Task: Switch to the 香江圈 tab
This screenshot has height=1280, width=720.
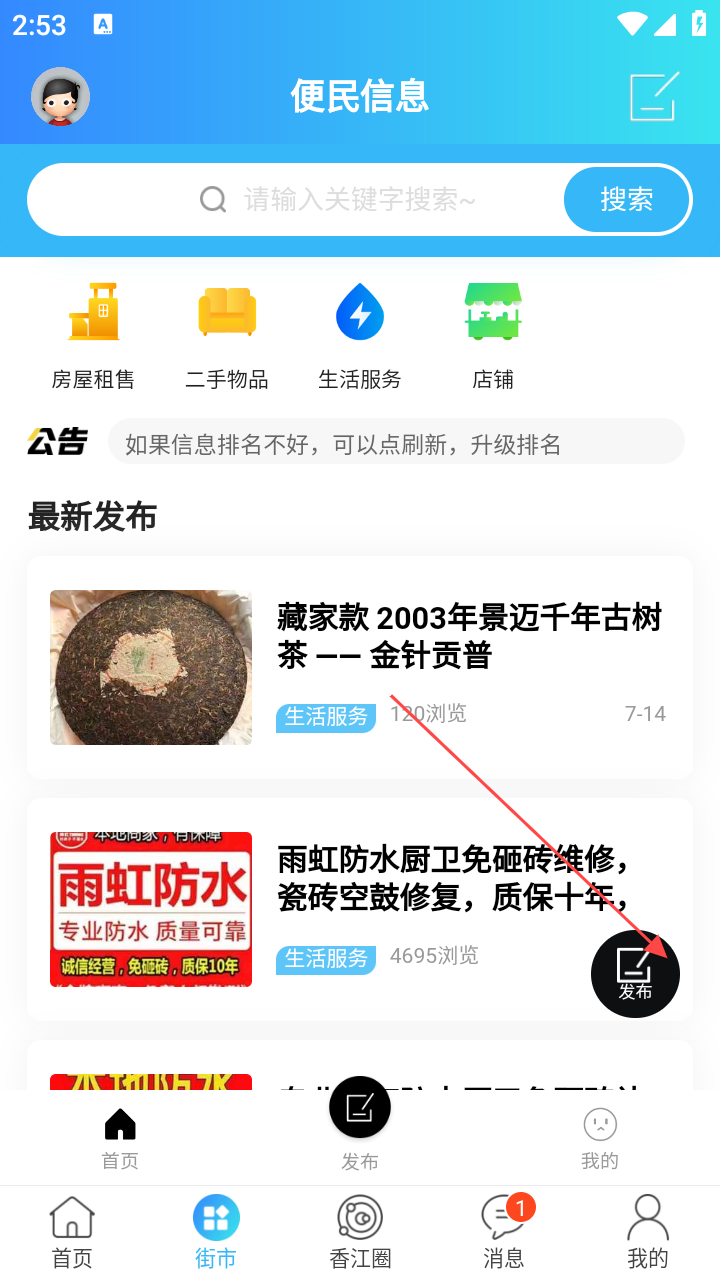Action: [360, 1232]
